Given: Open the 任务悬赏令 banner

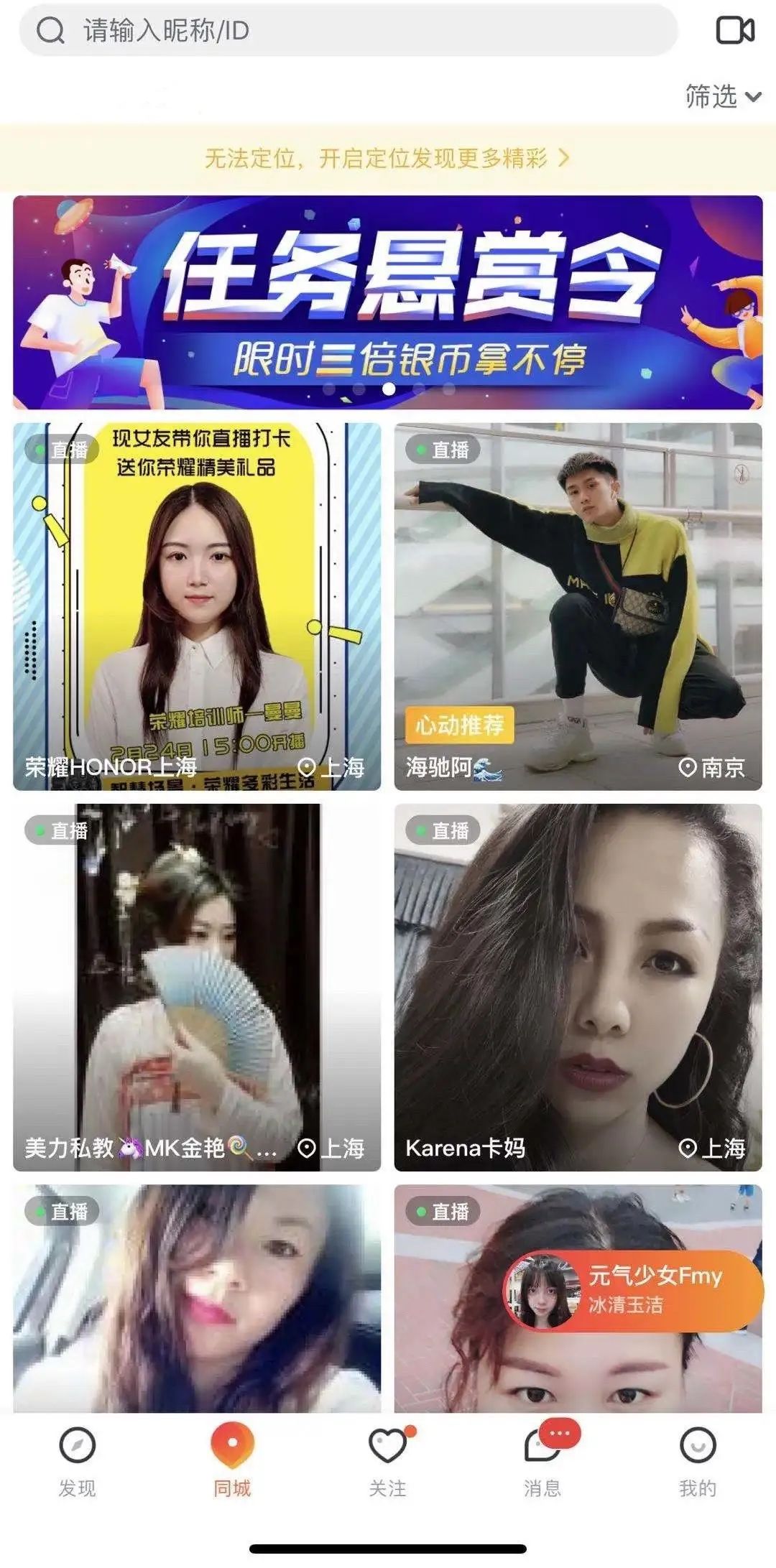Looking at the screenshot, I should point(388,302).
